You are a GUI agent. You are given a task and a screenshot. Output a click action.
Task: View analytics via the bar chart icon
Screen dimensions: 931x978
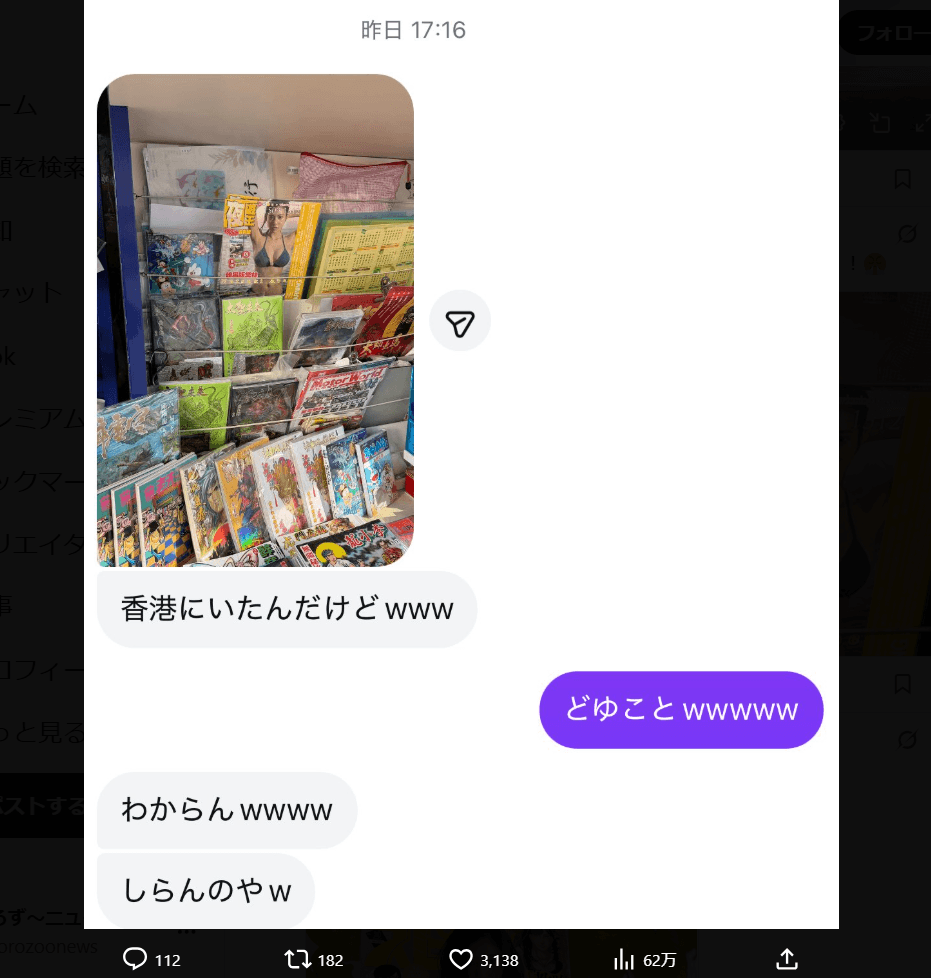coord(624,960)
